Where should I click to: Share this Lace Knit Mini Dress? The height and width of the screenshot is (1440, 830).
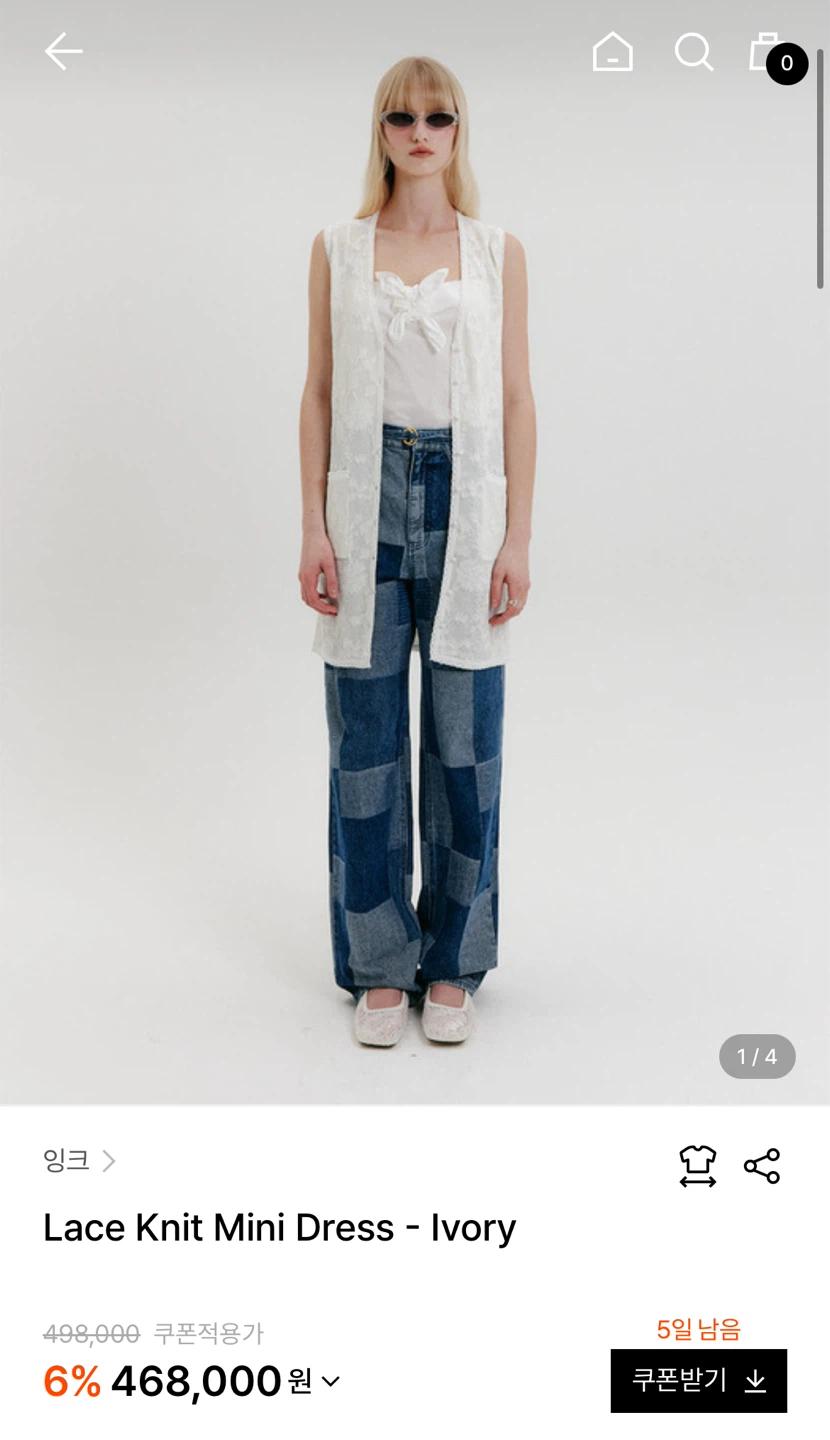pyautogui.click(x=762, y=1166)
